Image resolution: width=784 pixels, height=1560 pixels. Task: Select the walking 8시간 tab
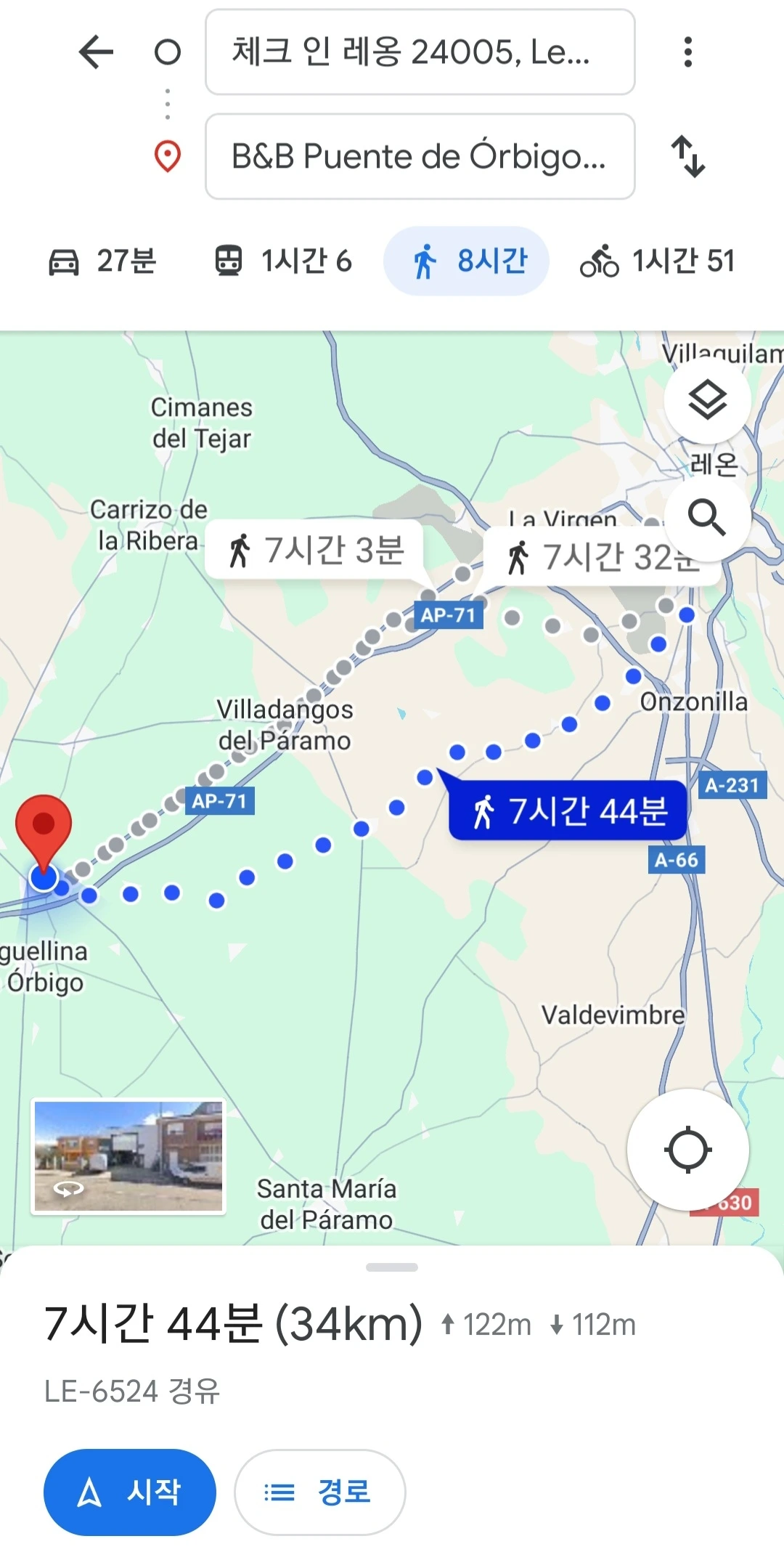tap(466, 261)
